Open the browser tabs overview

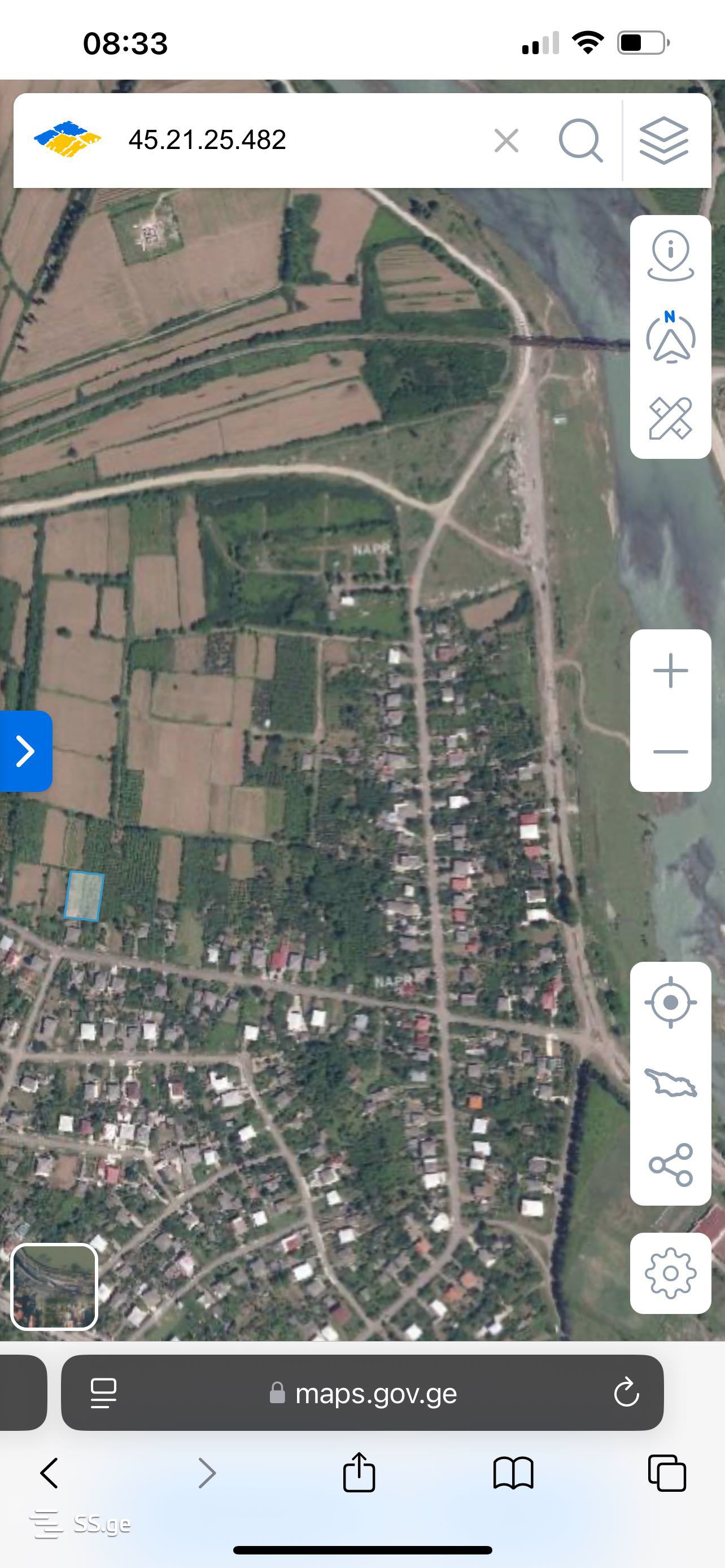(667, 1473)
